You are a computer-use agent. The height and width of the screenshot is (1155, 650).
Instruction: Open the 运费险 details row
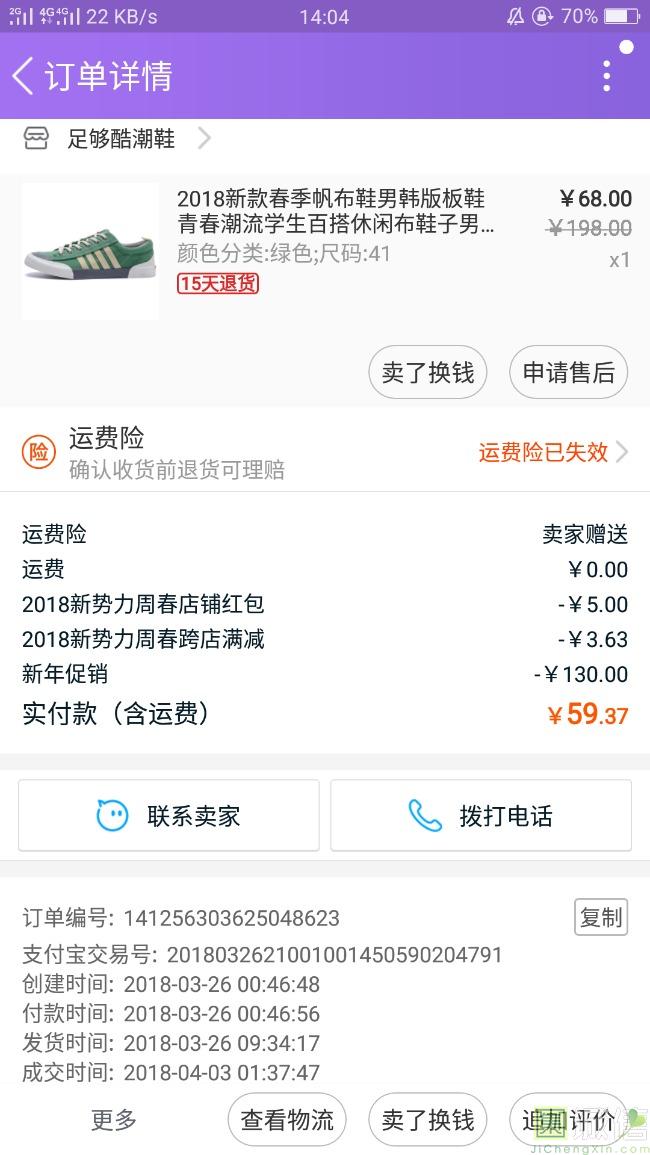click(x=325, y=452)
